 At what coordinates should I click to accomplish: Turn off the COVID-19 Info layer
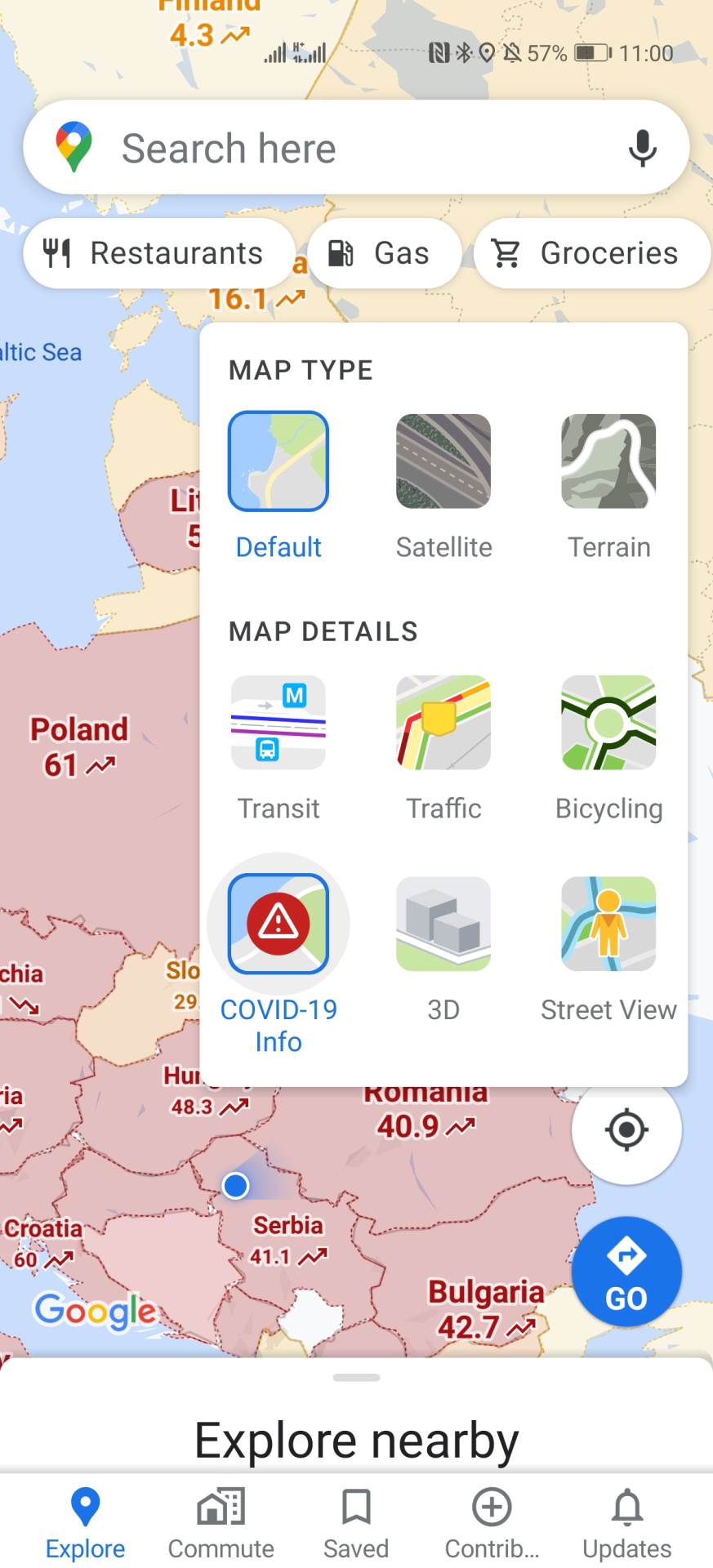[279, 924]
